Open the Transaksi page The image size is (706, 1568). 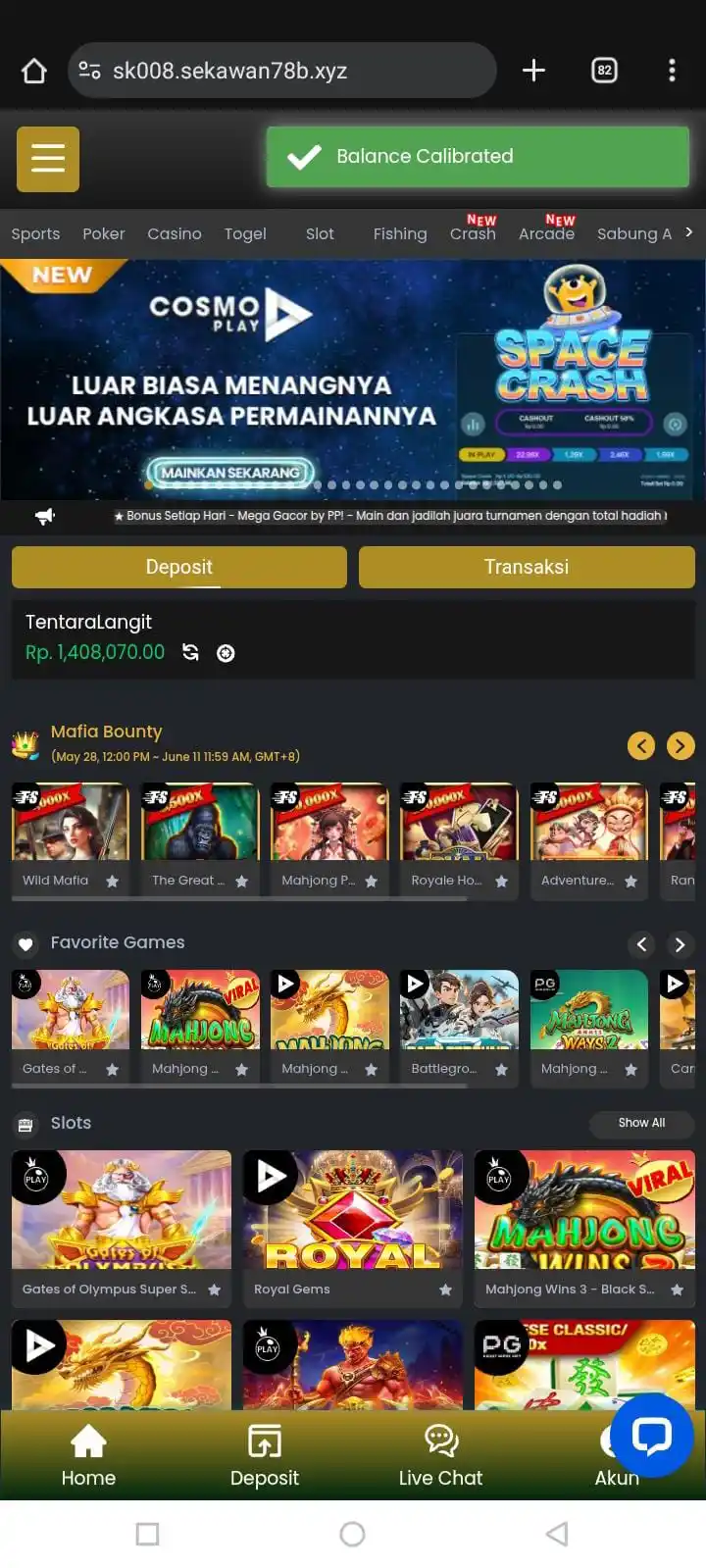tap(527, 567)
